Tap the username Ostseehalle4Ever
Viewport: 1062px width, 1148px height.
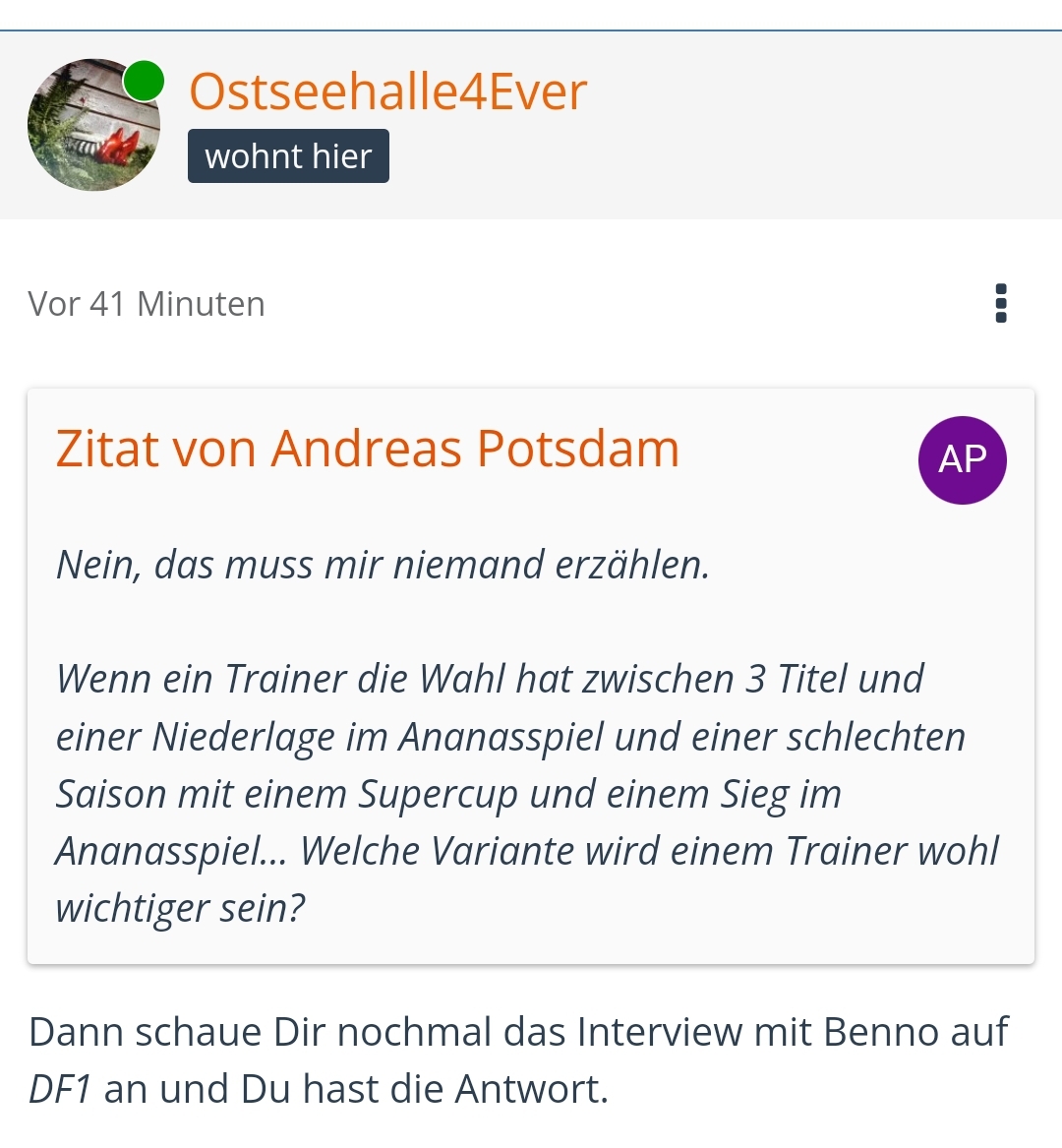pyautogui.click(x=387, y=91)
